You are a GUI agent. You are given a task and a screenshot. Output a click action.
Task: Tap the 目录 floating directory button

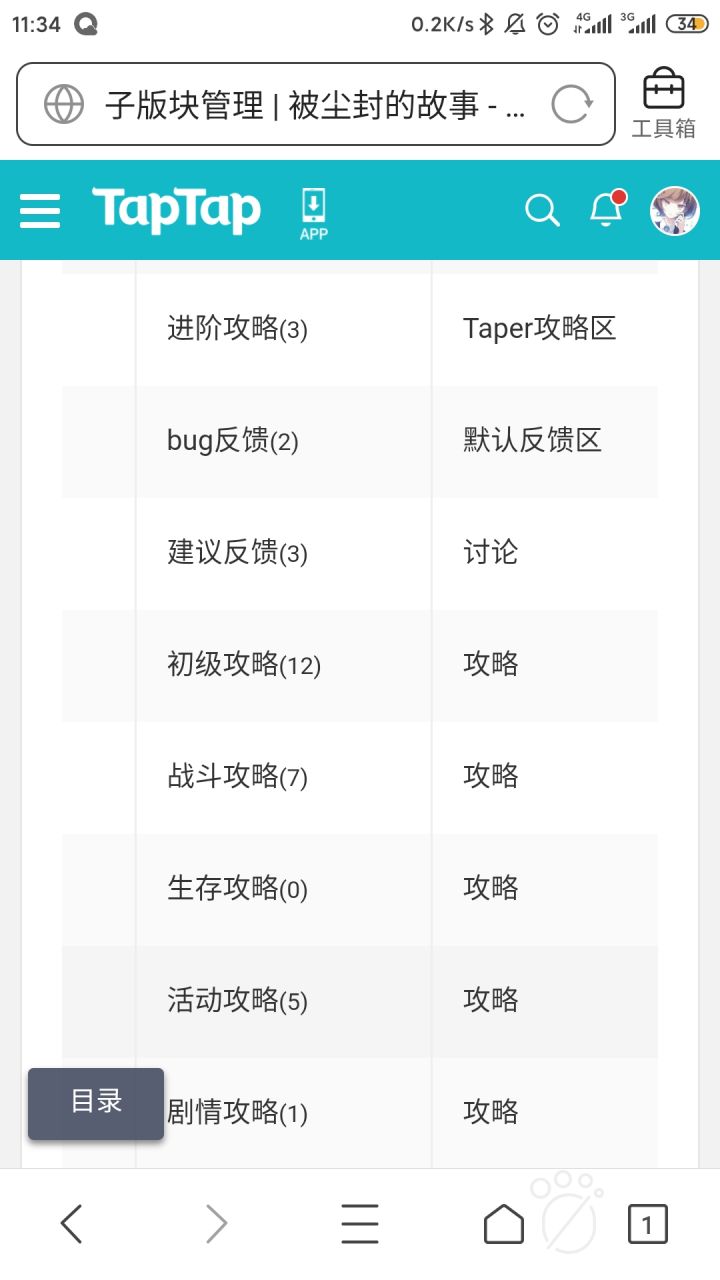[95, 1101]
